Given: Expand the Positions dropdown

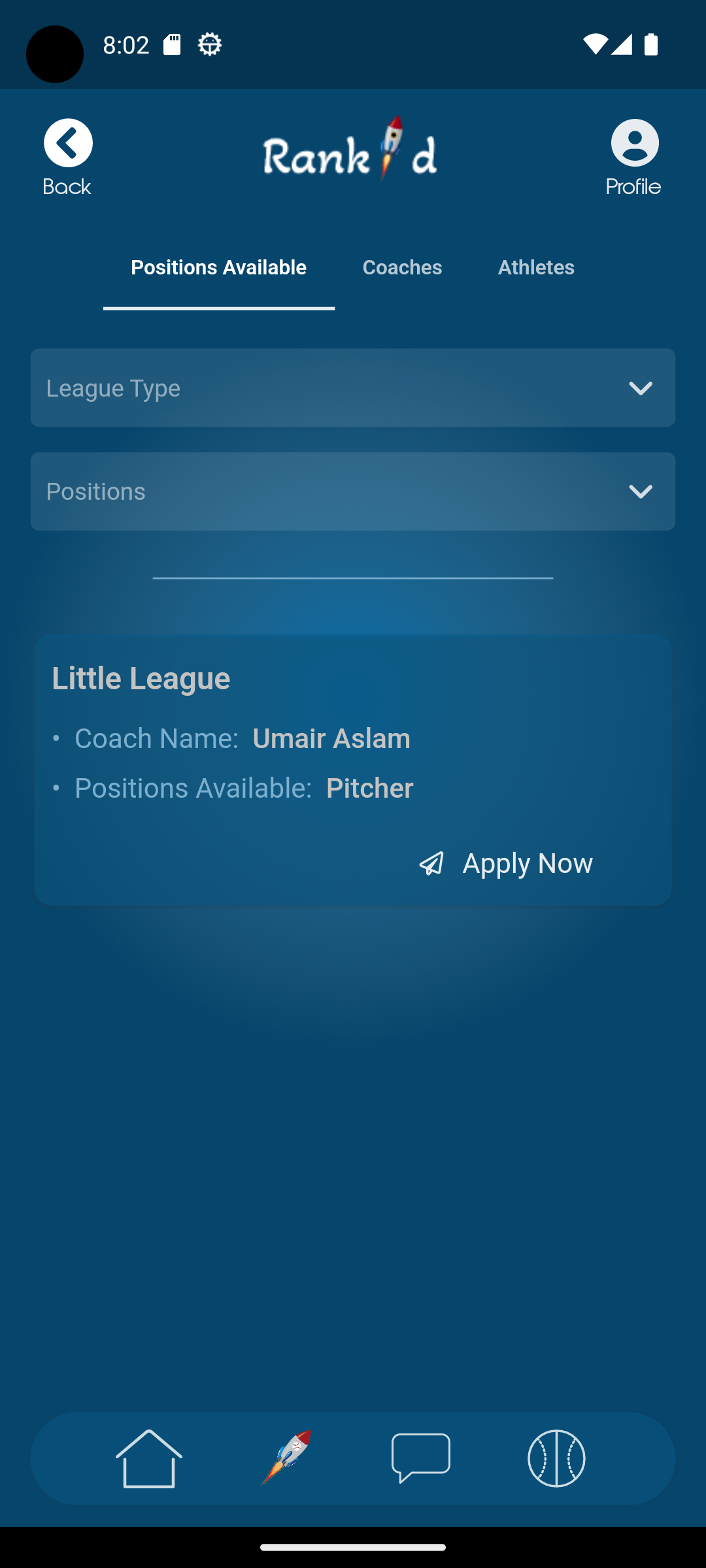Looking at the screenshot, I should tap(353, 491).
